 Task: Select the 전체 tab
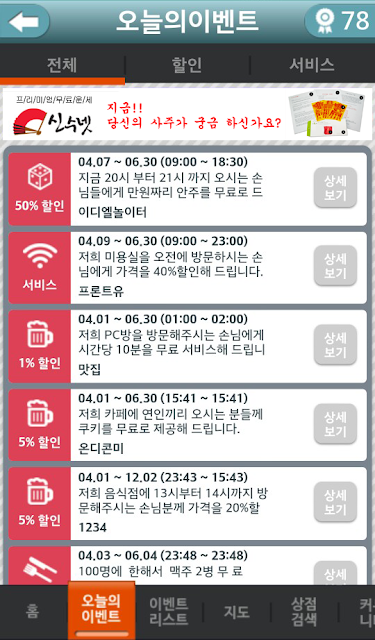62,65
